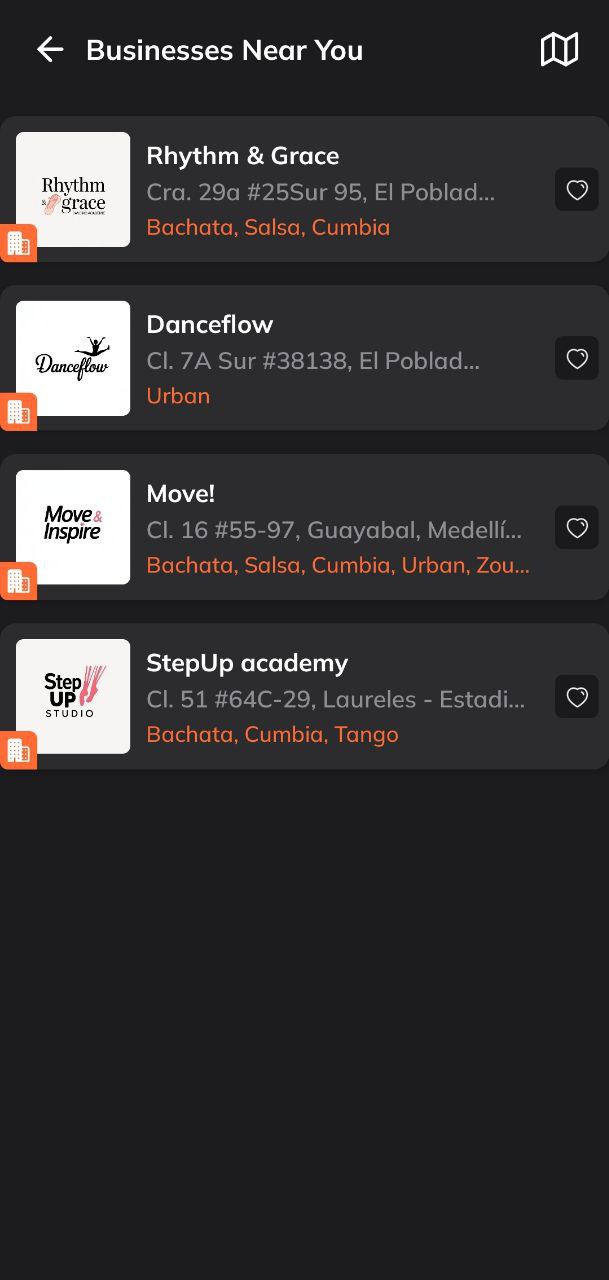Add StepUp academy to favorites
The width and height of the screenshot is (609, 1280).
pyautogui.click(x=577, y=697)
